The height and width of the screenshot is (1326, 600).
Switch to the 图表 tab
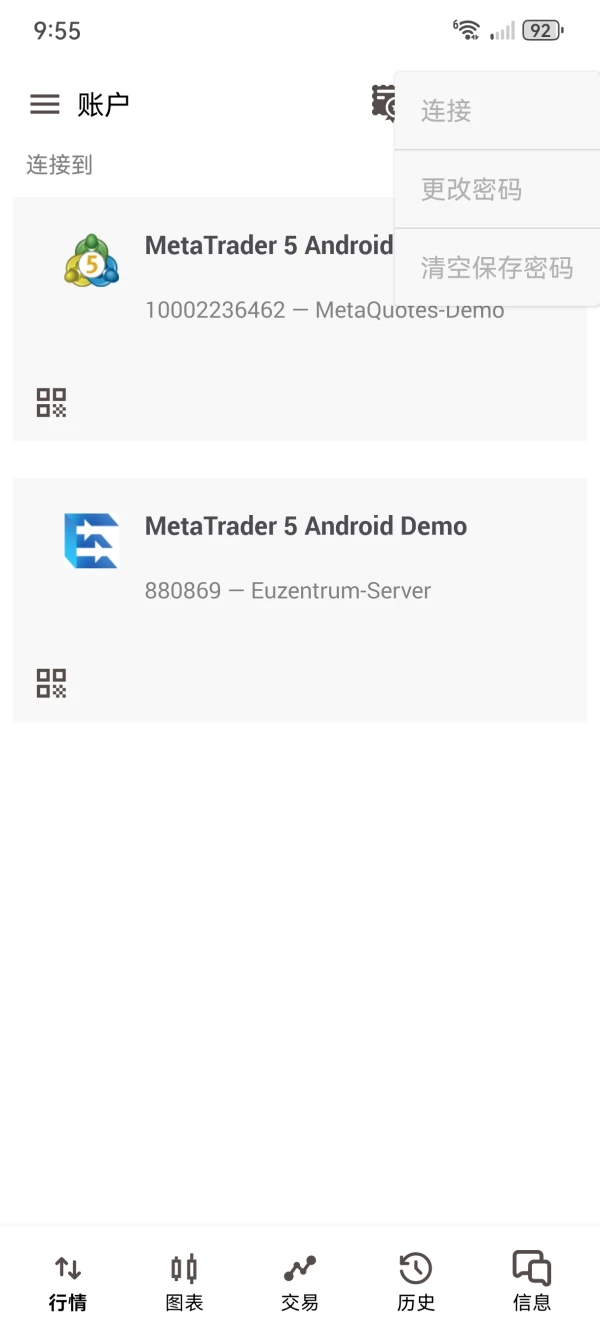pos(184,1282)
